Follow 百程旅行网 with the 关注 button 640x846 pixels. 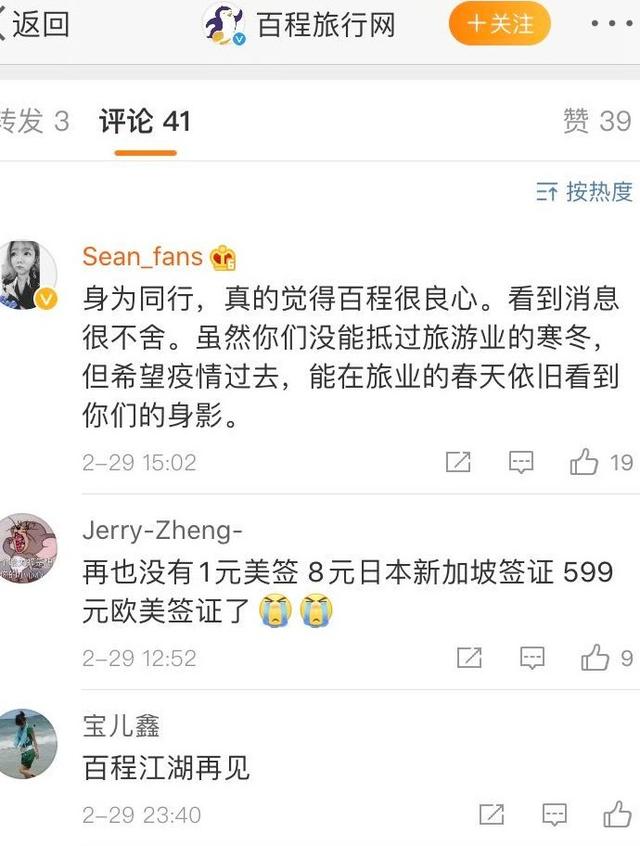coord(500,24)
